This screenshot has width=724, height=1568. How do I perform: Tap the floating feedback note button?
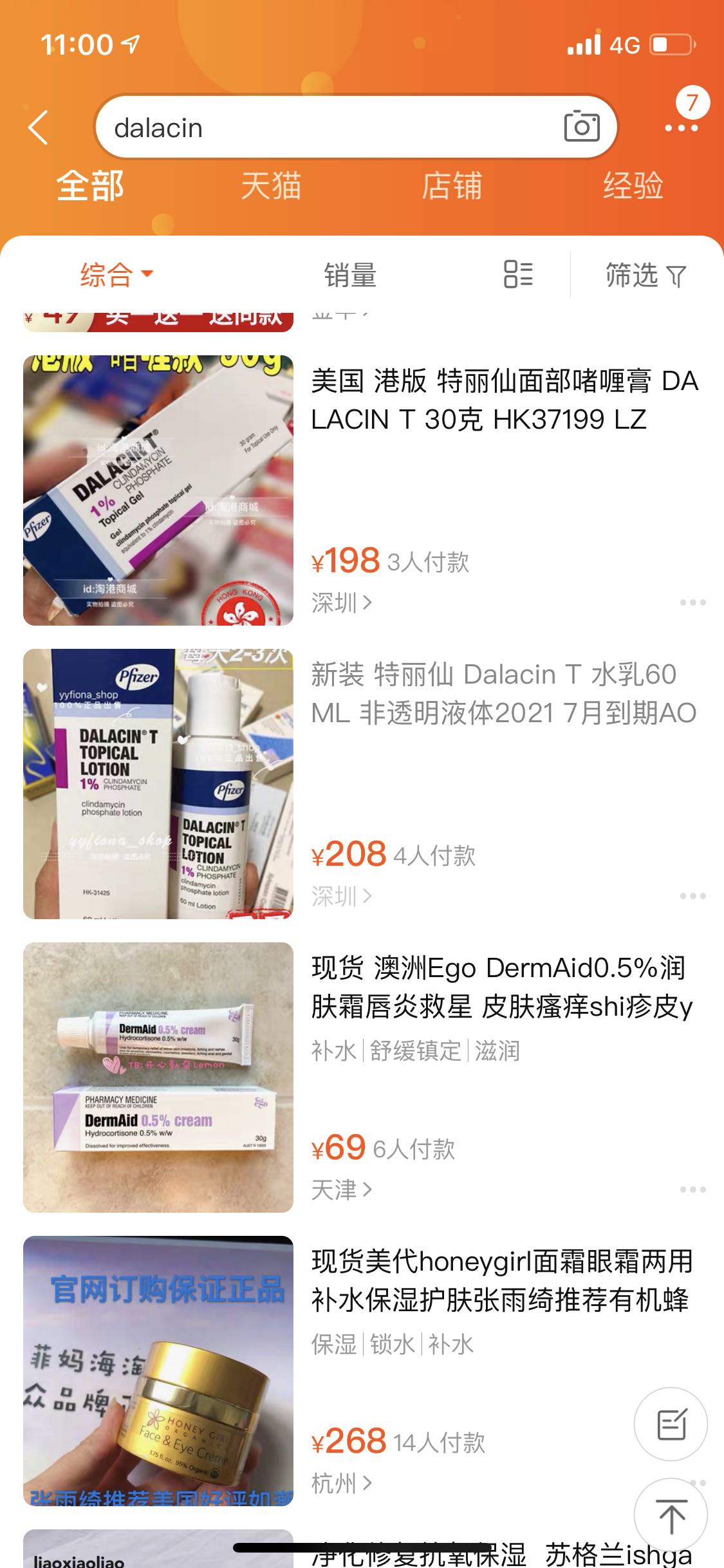pyautogui.click(x=671, y=1424)
